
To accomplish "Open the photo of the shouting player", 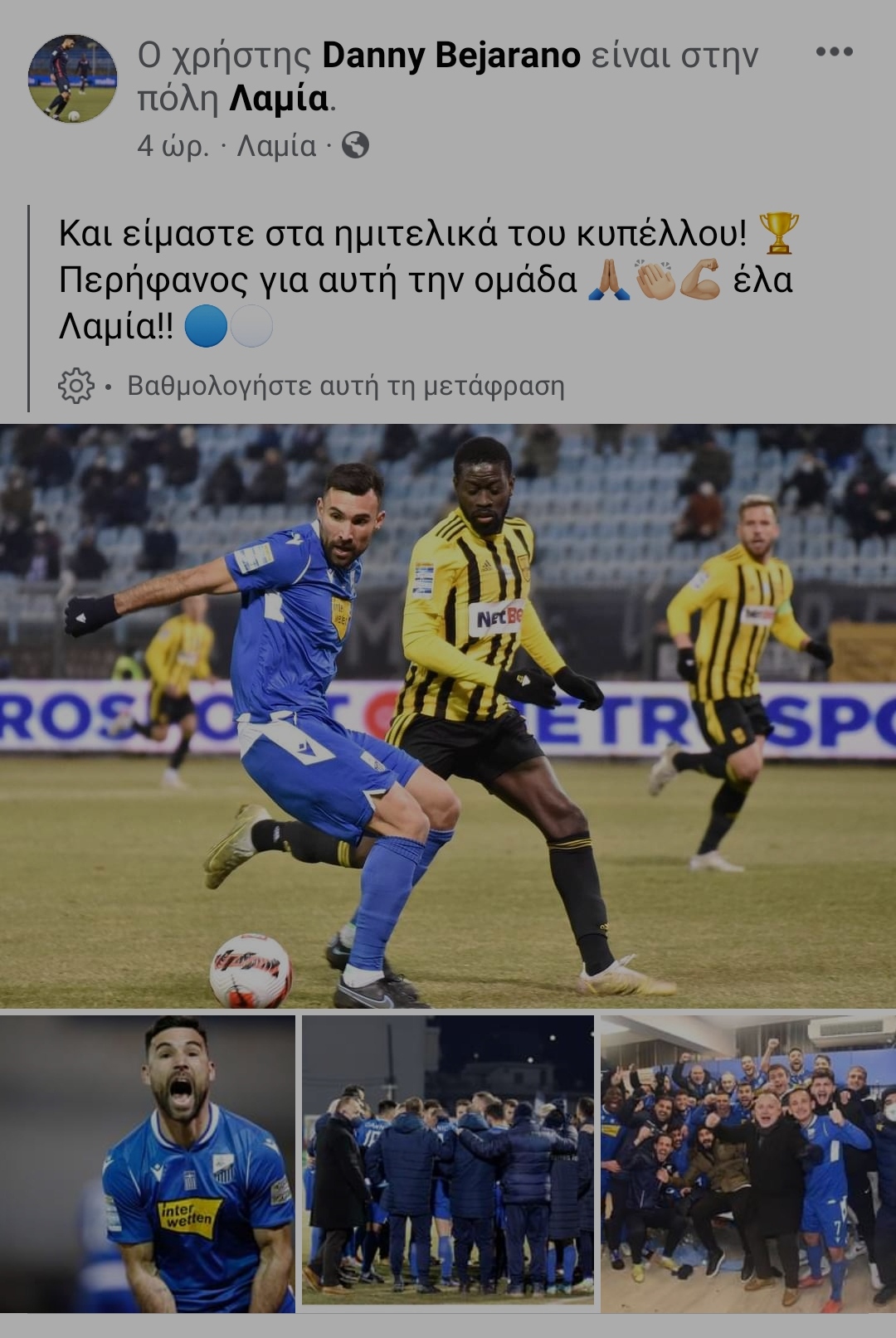I will (x=148, y=1163).
